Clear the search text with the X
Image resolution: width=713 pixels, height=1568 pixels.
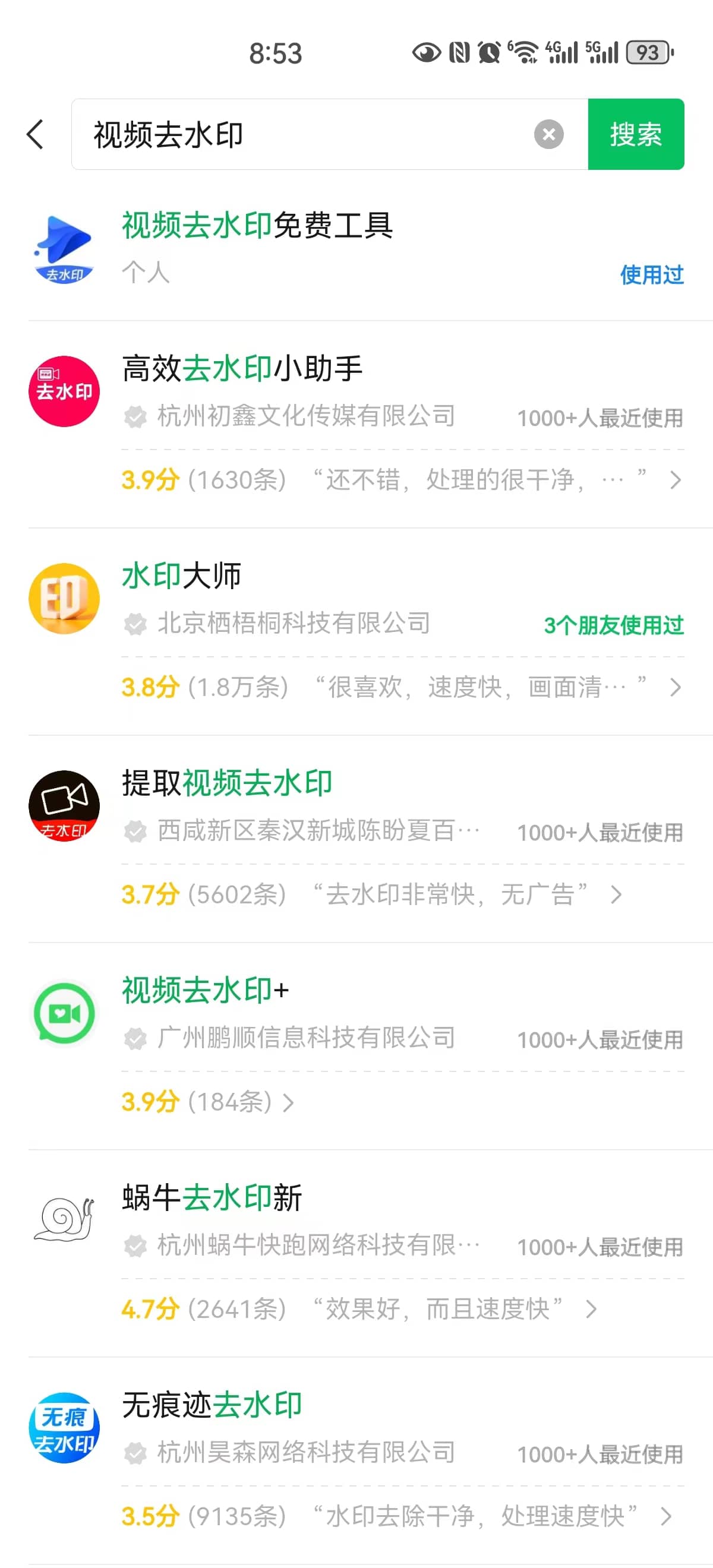click(548, 134)
